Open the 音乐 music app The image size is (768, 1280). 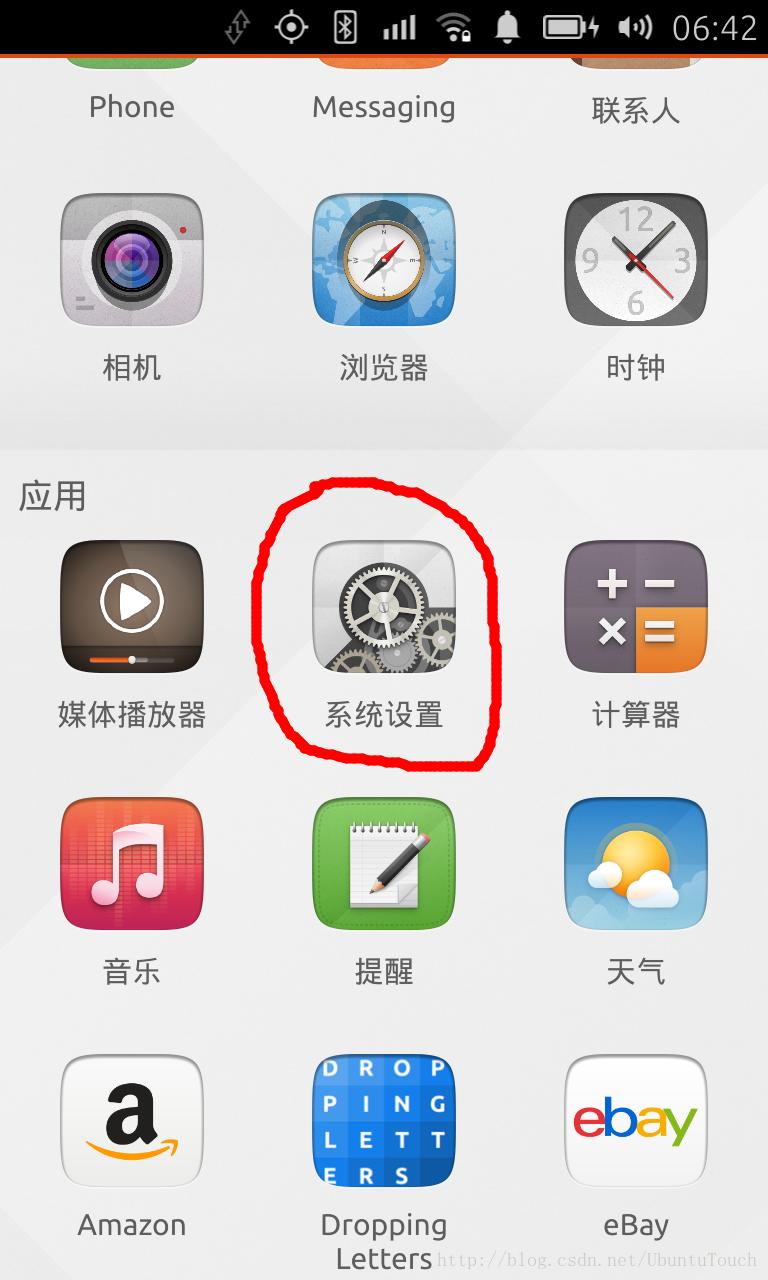(x=132, y=863)
